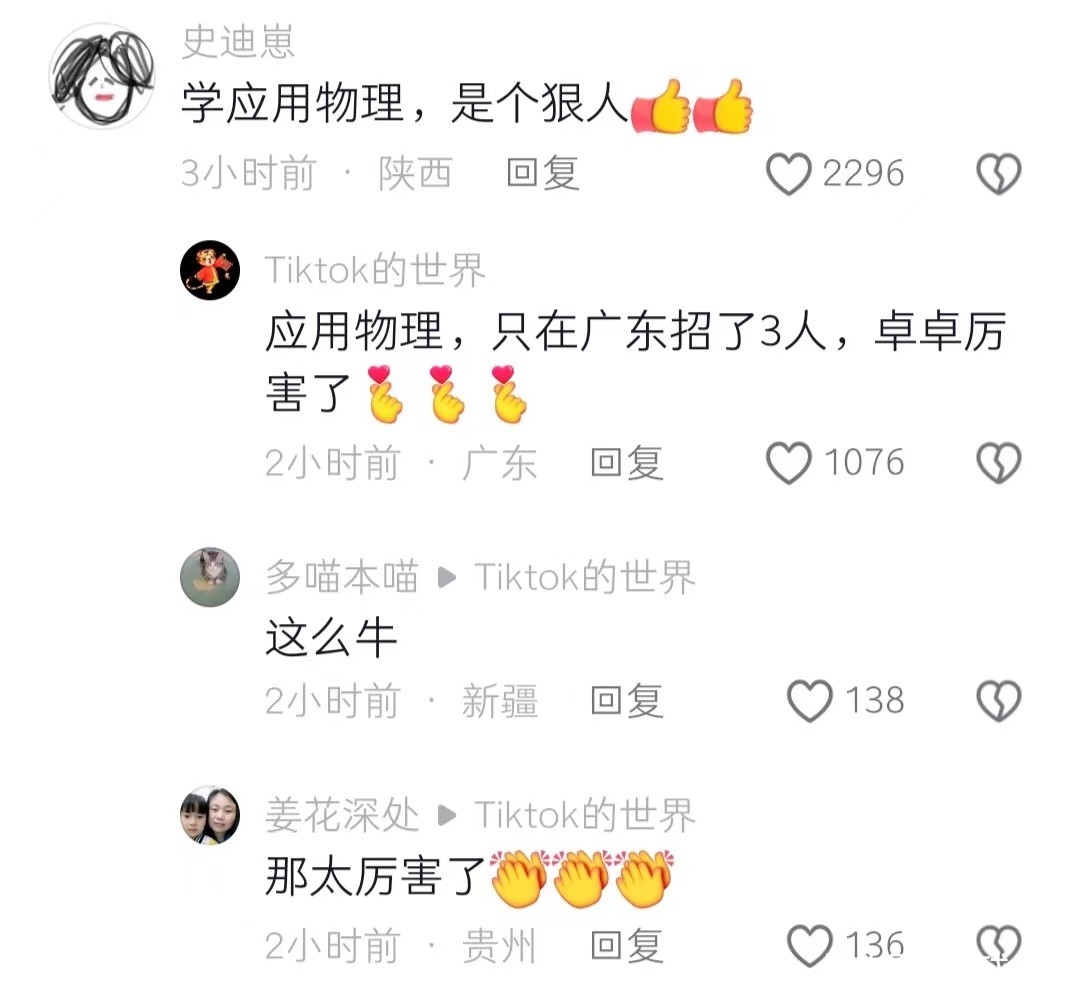Open 多喵本喵's cat avatar

(210, 577)
